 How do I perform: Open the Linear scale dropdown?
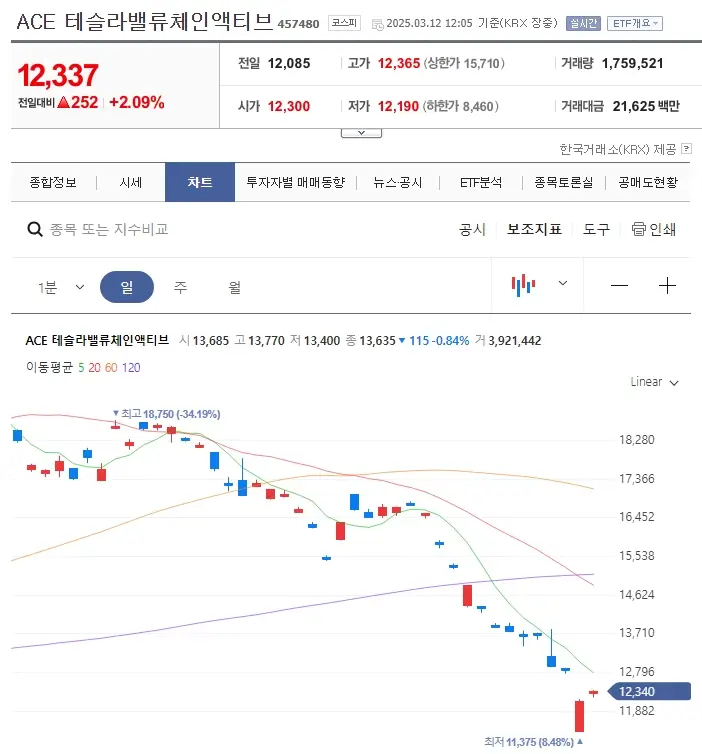[x=655, y=382]
